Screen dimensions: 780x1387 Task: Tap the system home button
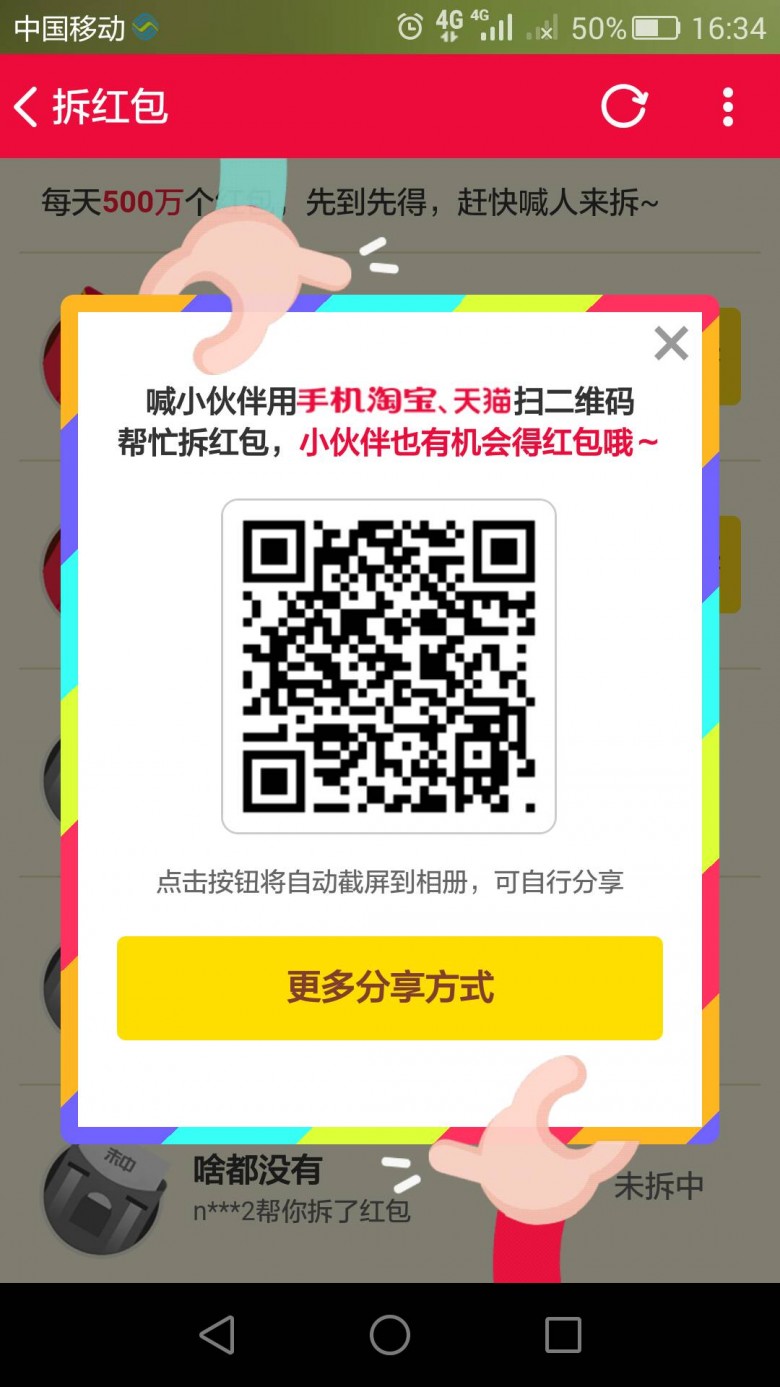390,1334
